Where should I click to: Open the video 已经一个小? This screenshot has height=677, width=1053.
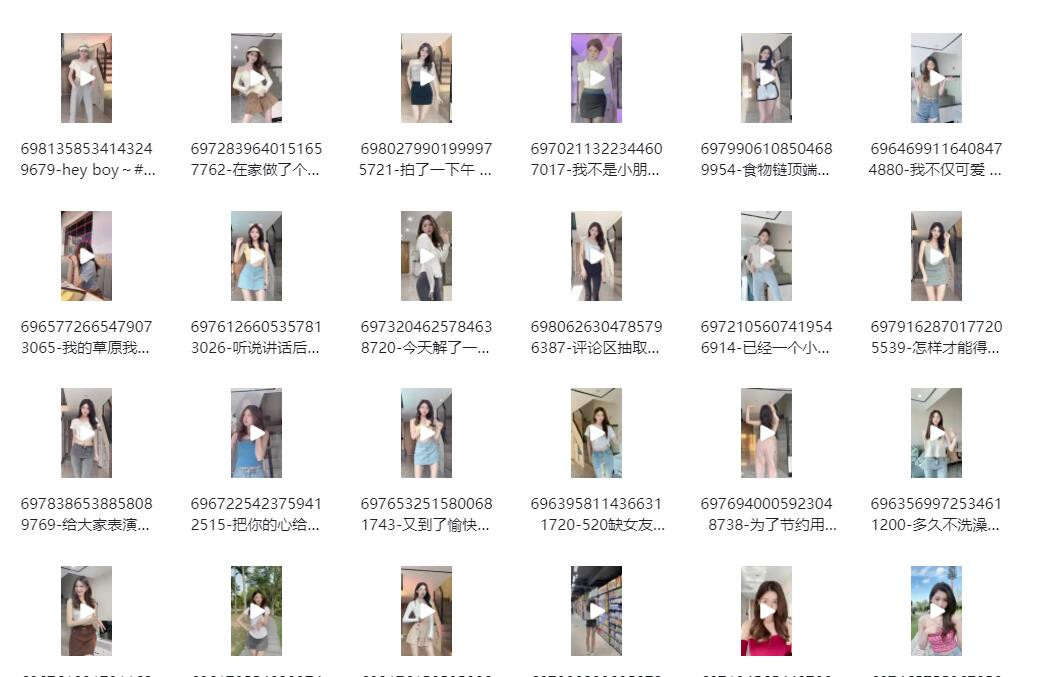(766, 256)
